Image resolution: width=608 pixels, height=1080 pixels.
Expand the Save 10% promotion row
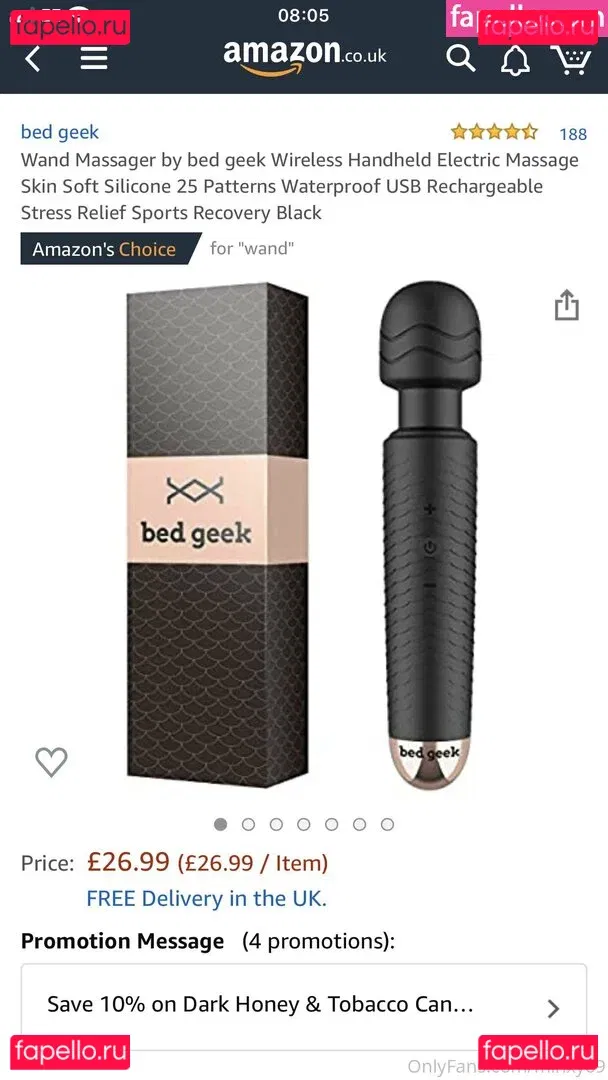click(304, 1004)
